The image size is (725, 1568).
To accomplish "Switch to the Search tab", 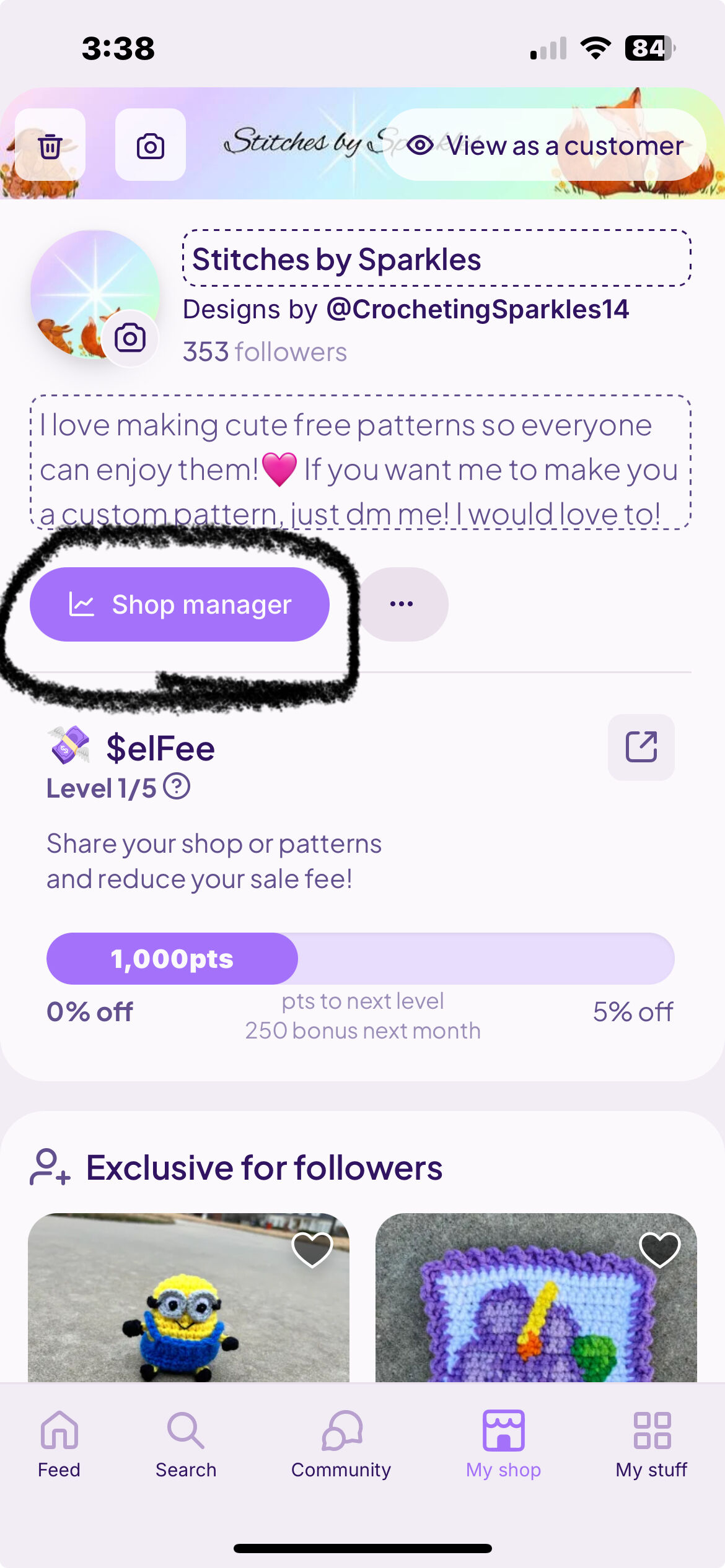I will coord(186,1444).
